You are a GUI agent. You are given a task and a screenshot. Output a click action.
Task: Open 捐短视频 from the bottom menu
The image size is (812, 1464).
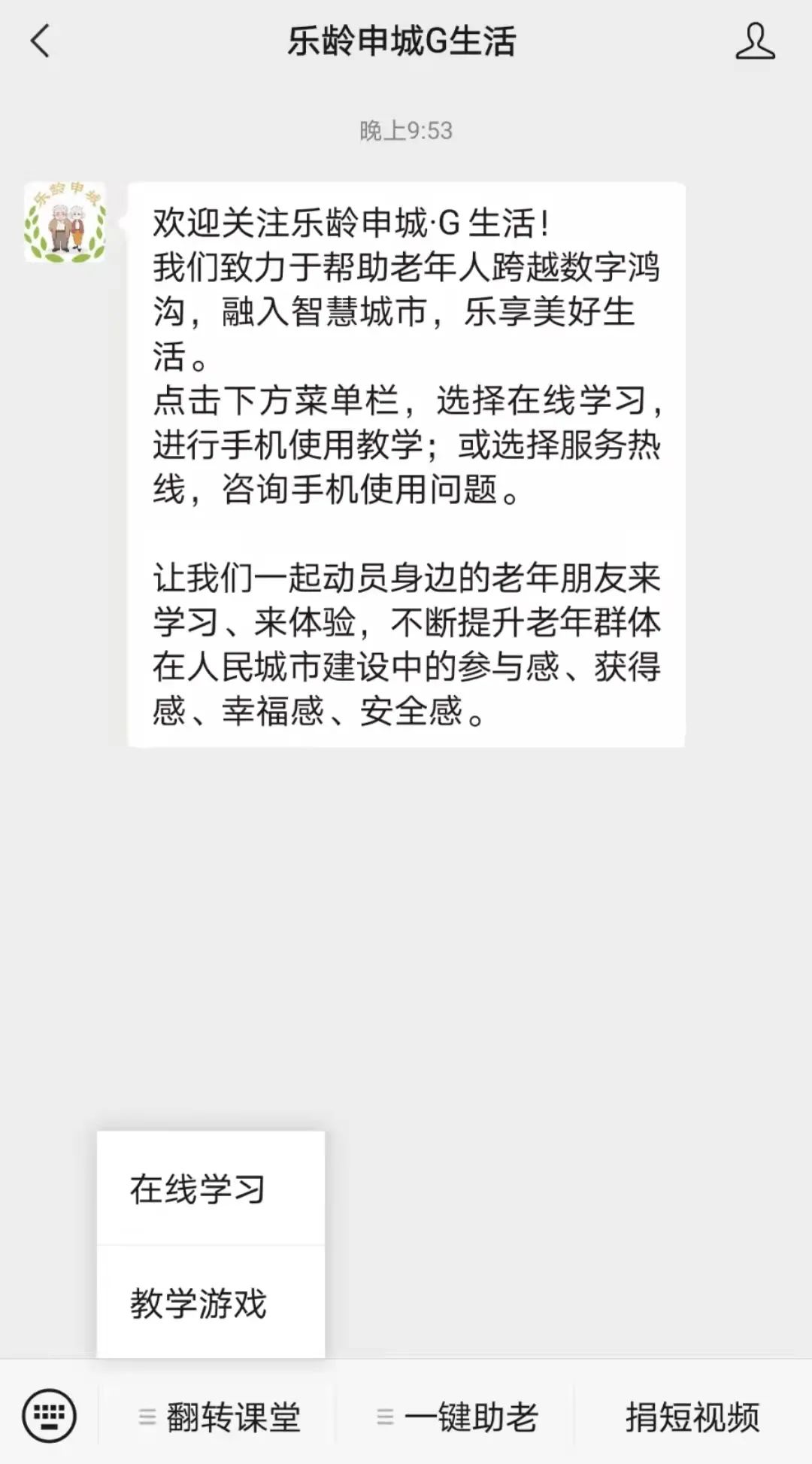click(x=692, y=1417)
